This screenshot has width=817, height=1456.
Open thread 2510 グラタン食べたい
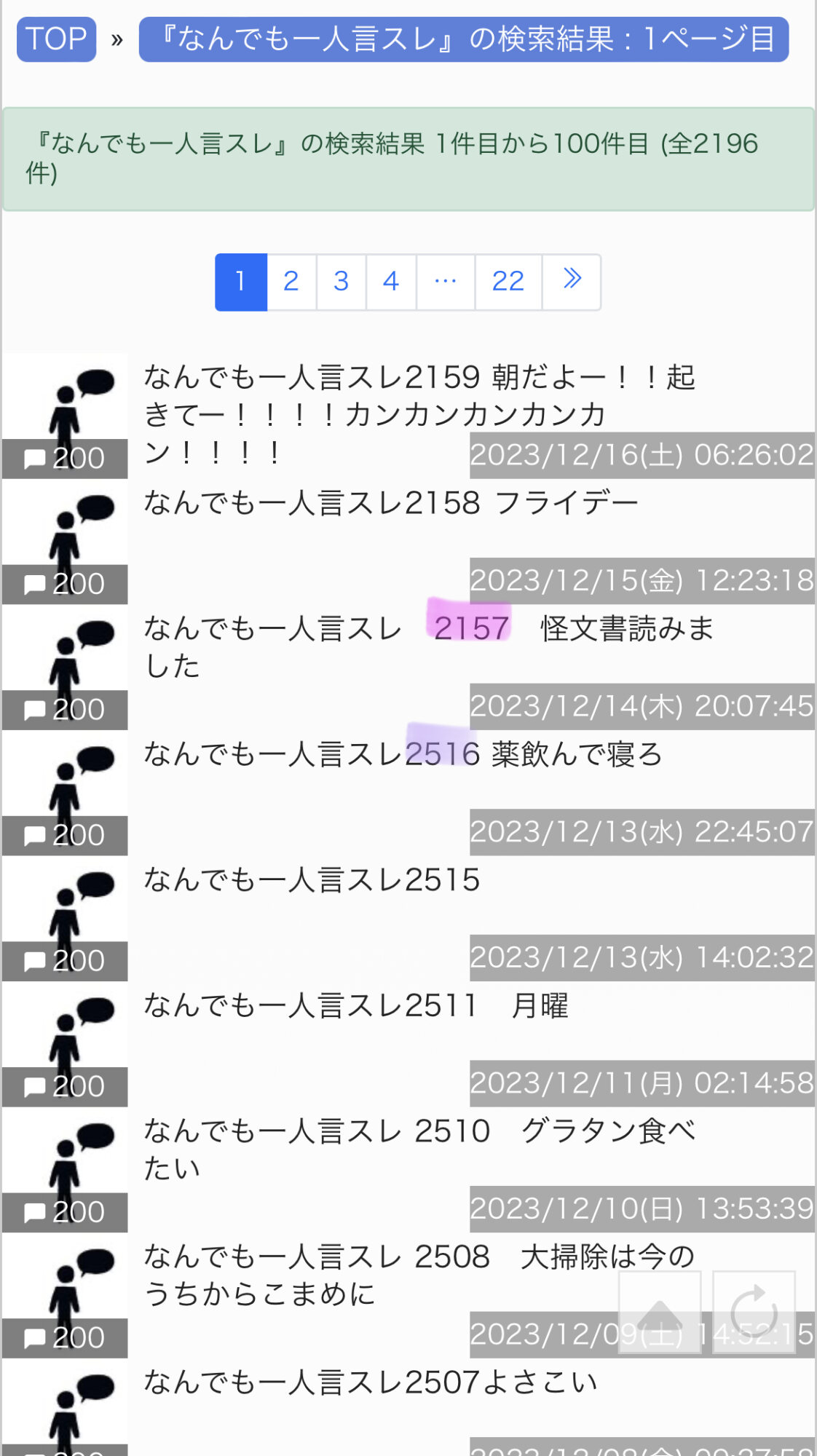pyautogui.click(x=419, y=1149)
